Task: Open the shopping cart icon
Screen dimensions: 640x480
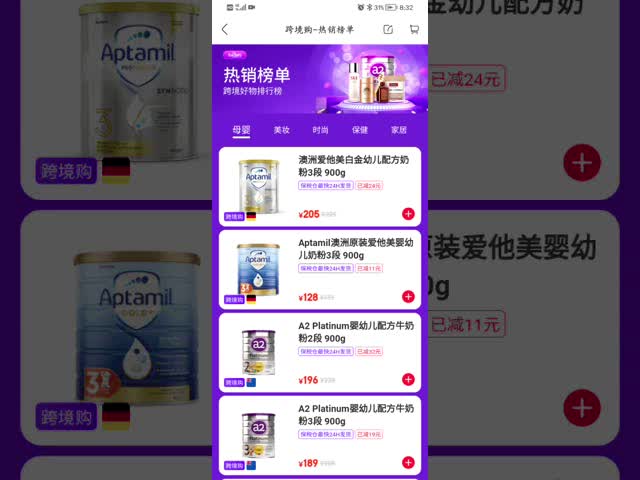Action: (x=414, y=30)
